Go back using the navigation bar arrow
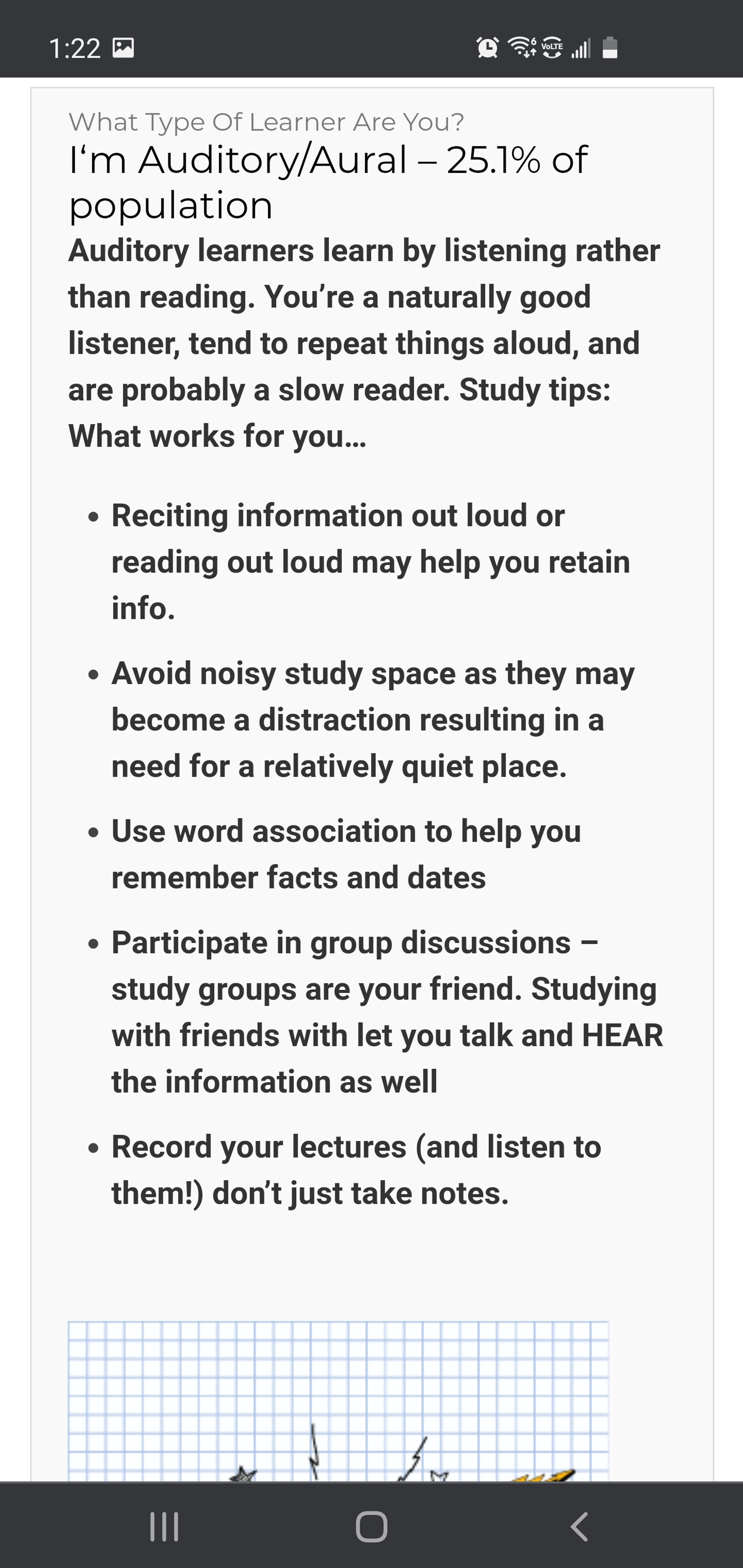The width and height of the screenshot is (743, 1568). (x=579, y=1526)
